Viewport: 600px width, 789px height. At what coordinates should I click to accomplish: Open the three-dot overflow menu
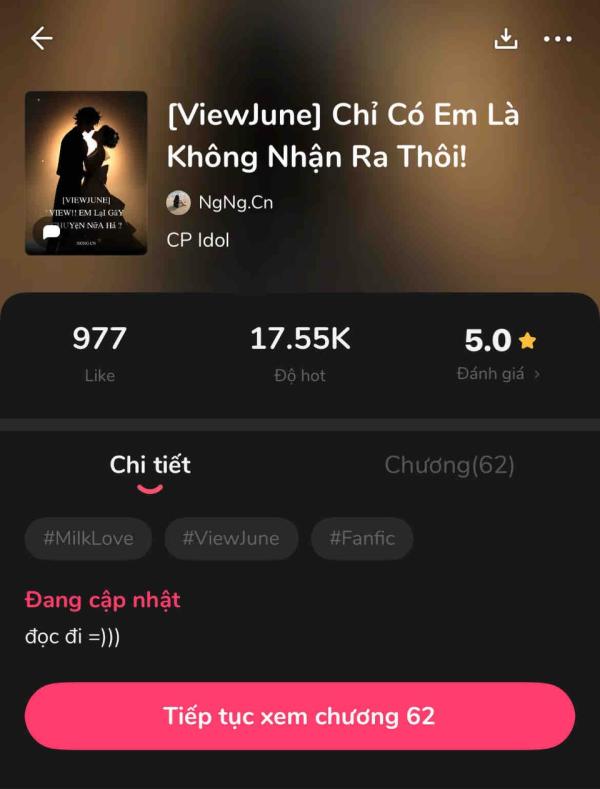coord(557,39)
